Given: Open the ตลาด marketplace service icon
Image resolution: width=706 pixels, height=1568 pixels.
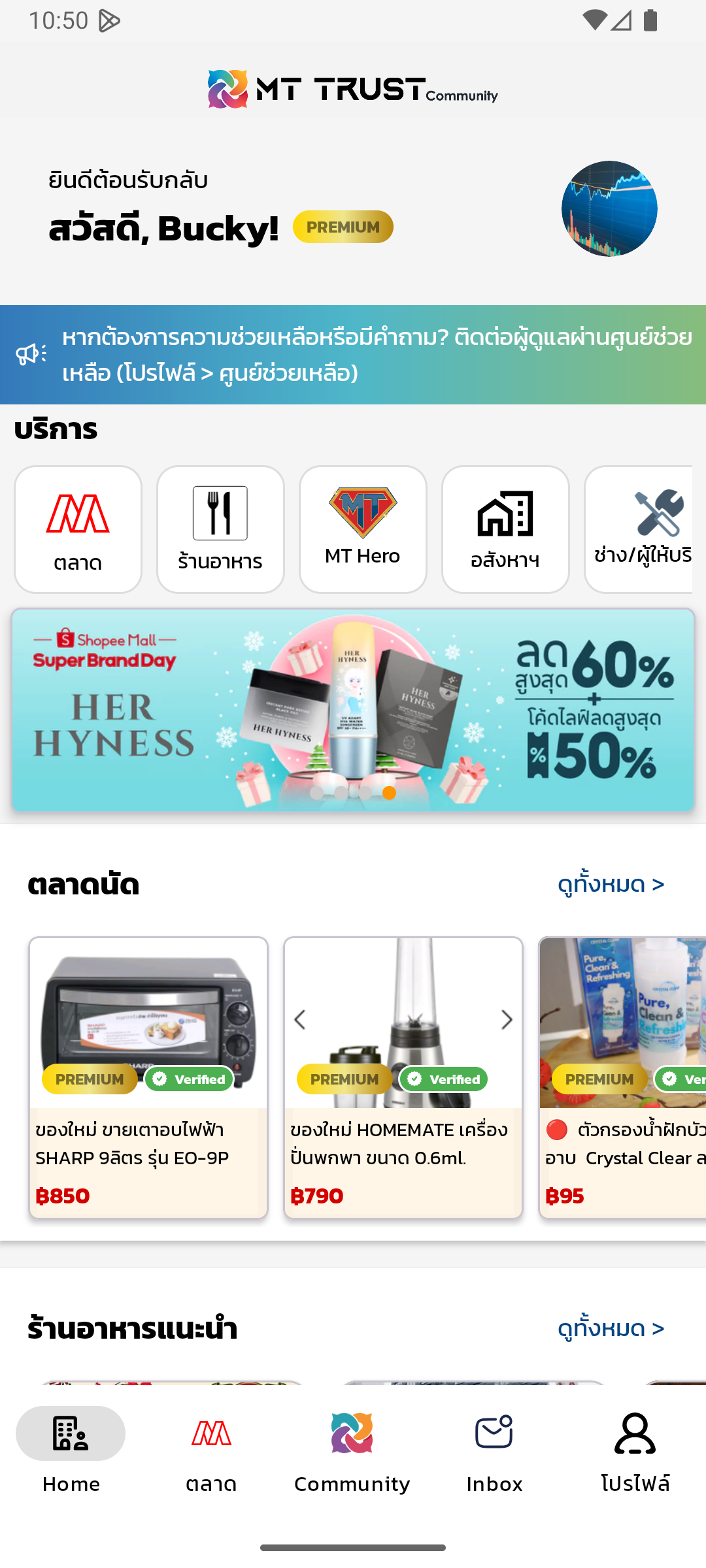Looking at the screenshot, I should point(77,527).
